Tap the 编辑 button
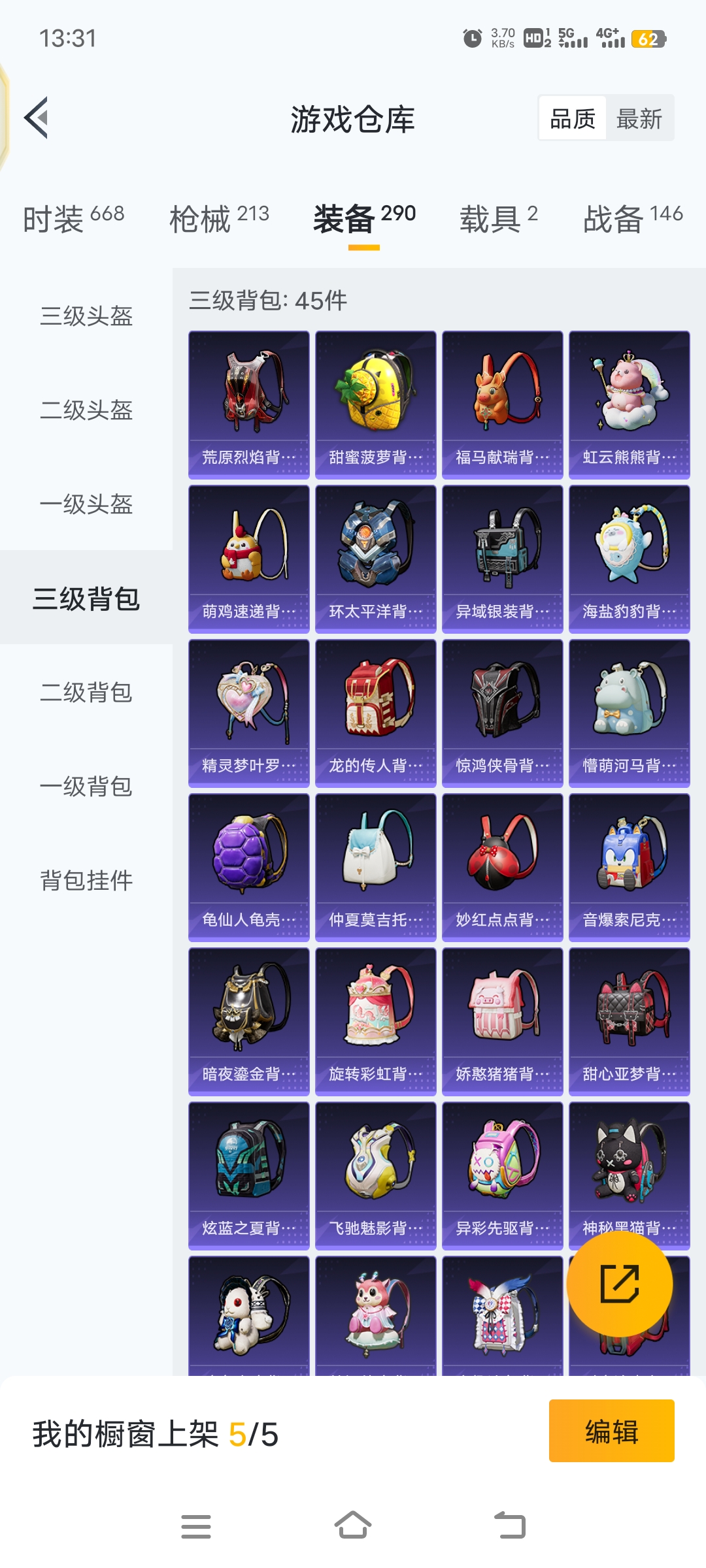706x1568 pixels. pos(611,1431)
